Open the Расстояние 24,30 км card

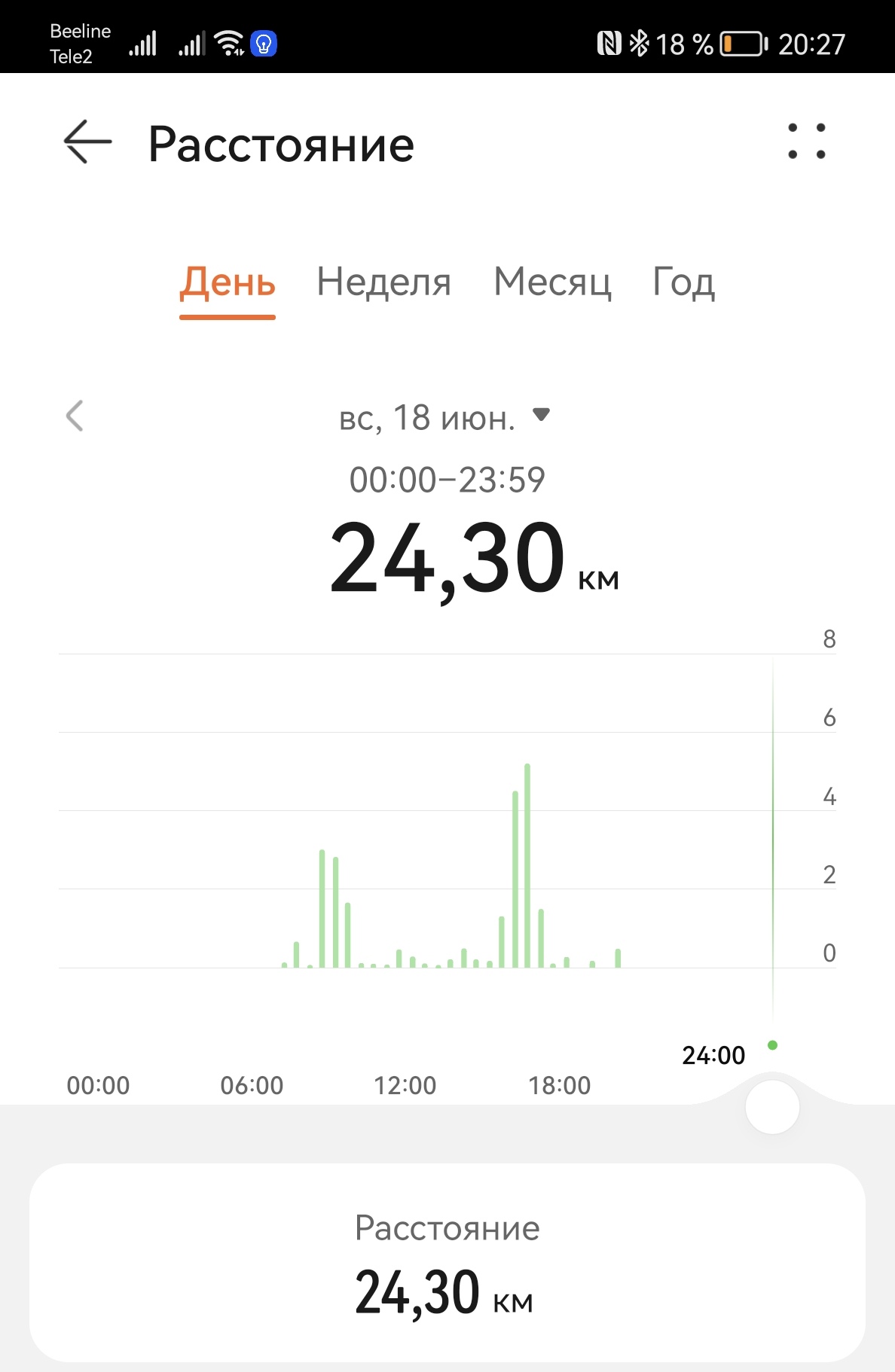pos(447,1262)
